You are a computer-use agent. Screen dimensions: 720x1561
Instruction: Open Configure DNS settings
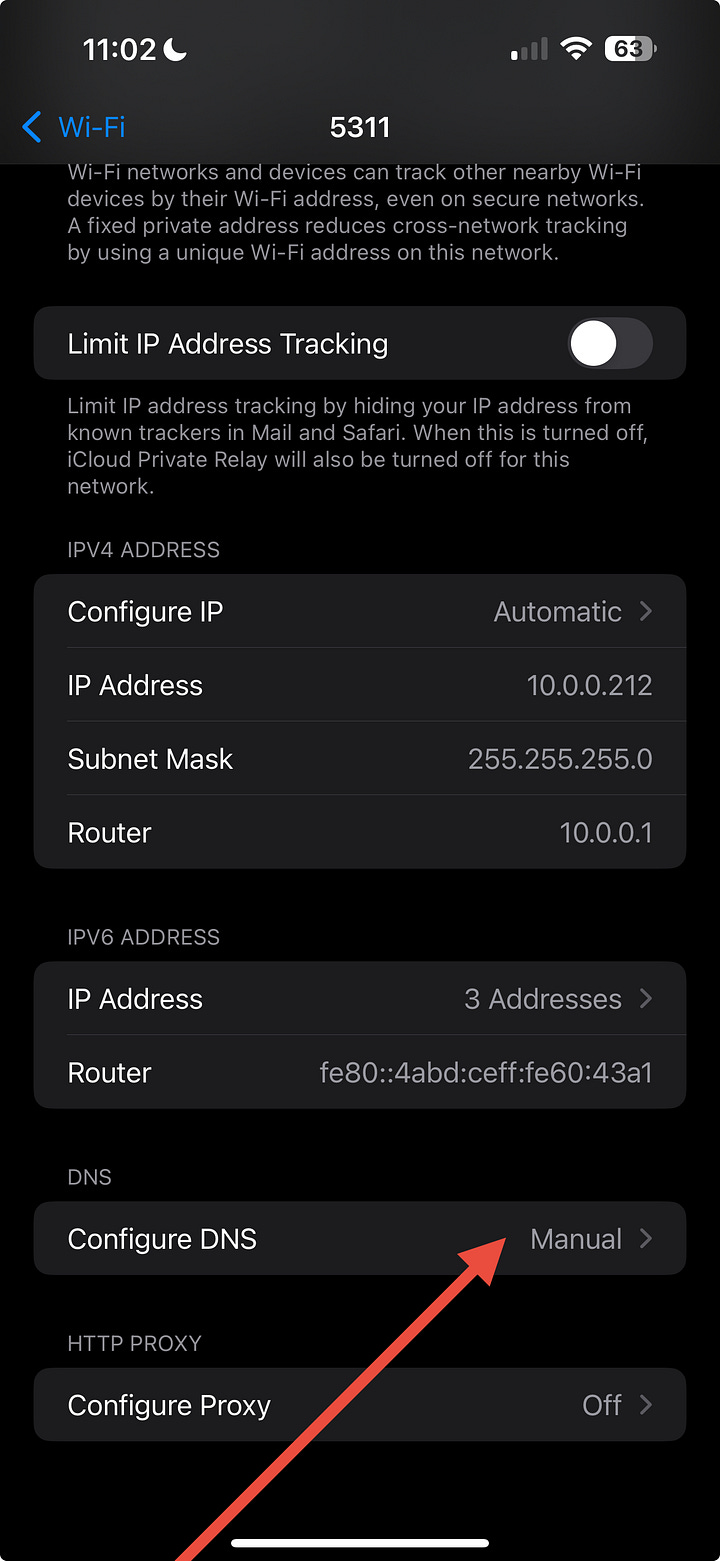[x=360, y=1238]
